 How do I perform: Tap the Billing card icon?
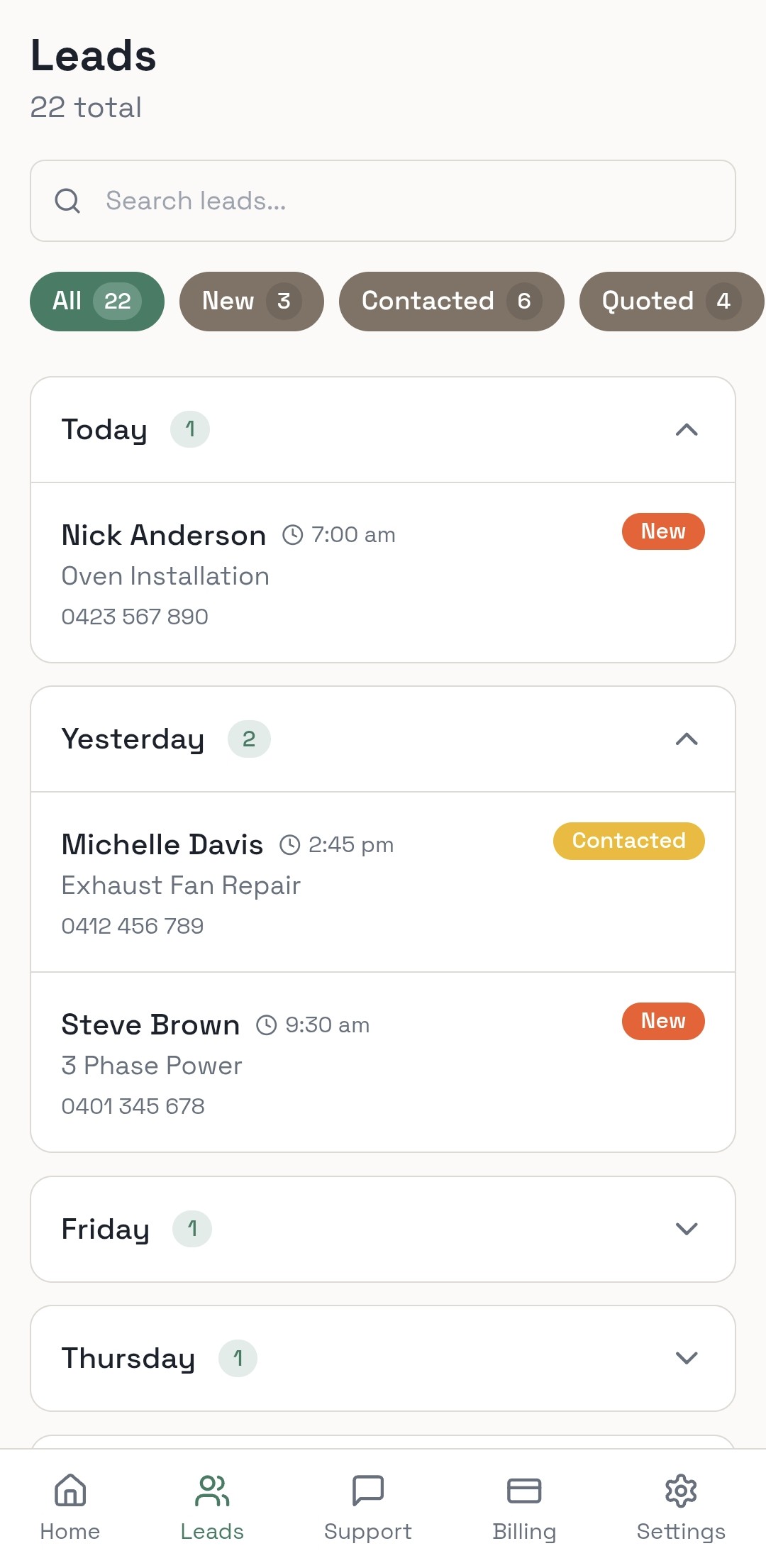click(524, 1491)
